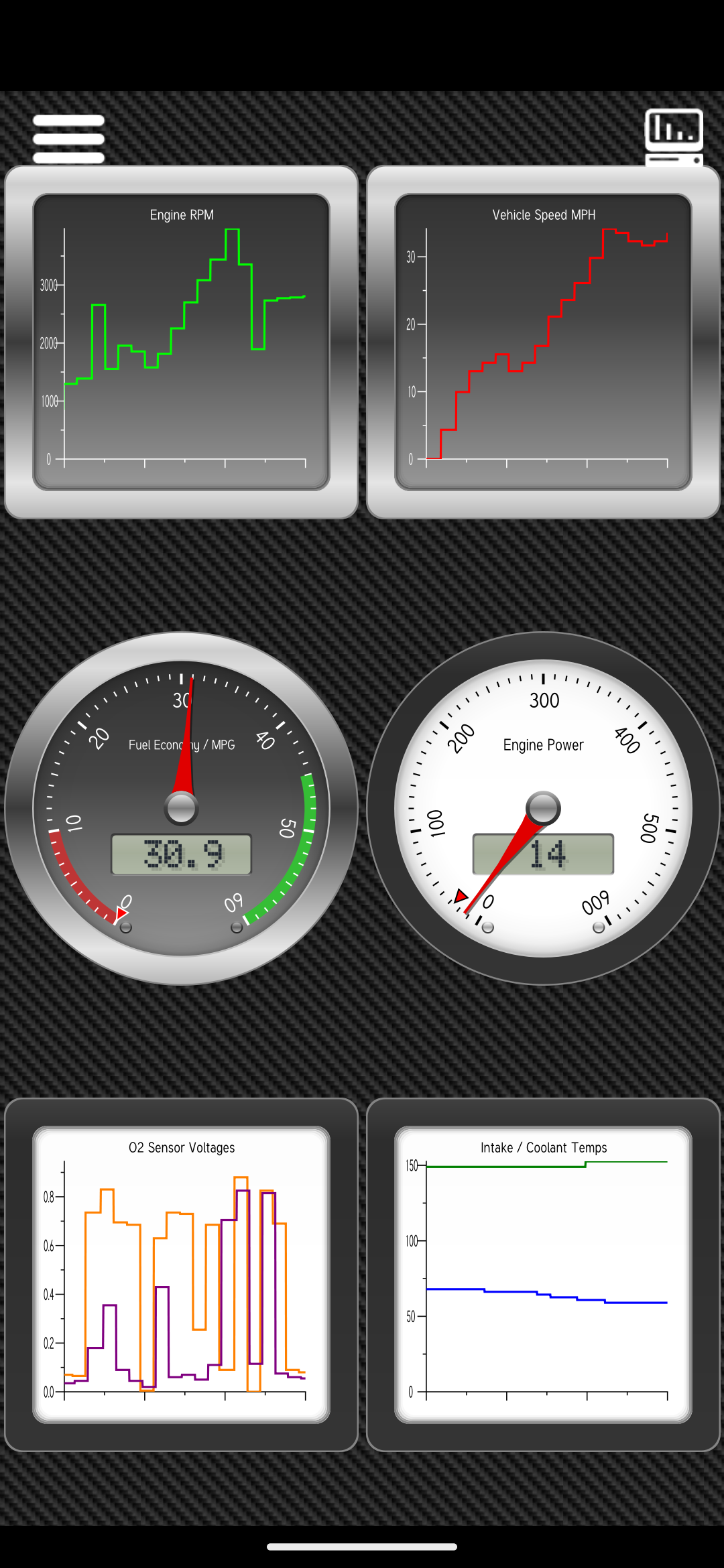
Task: Tap the Engine RPM chart title
Action: coord(182,215)
